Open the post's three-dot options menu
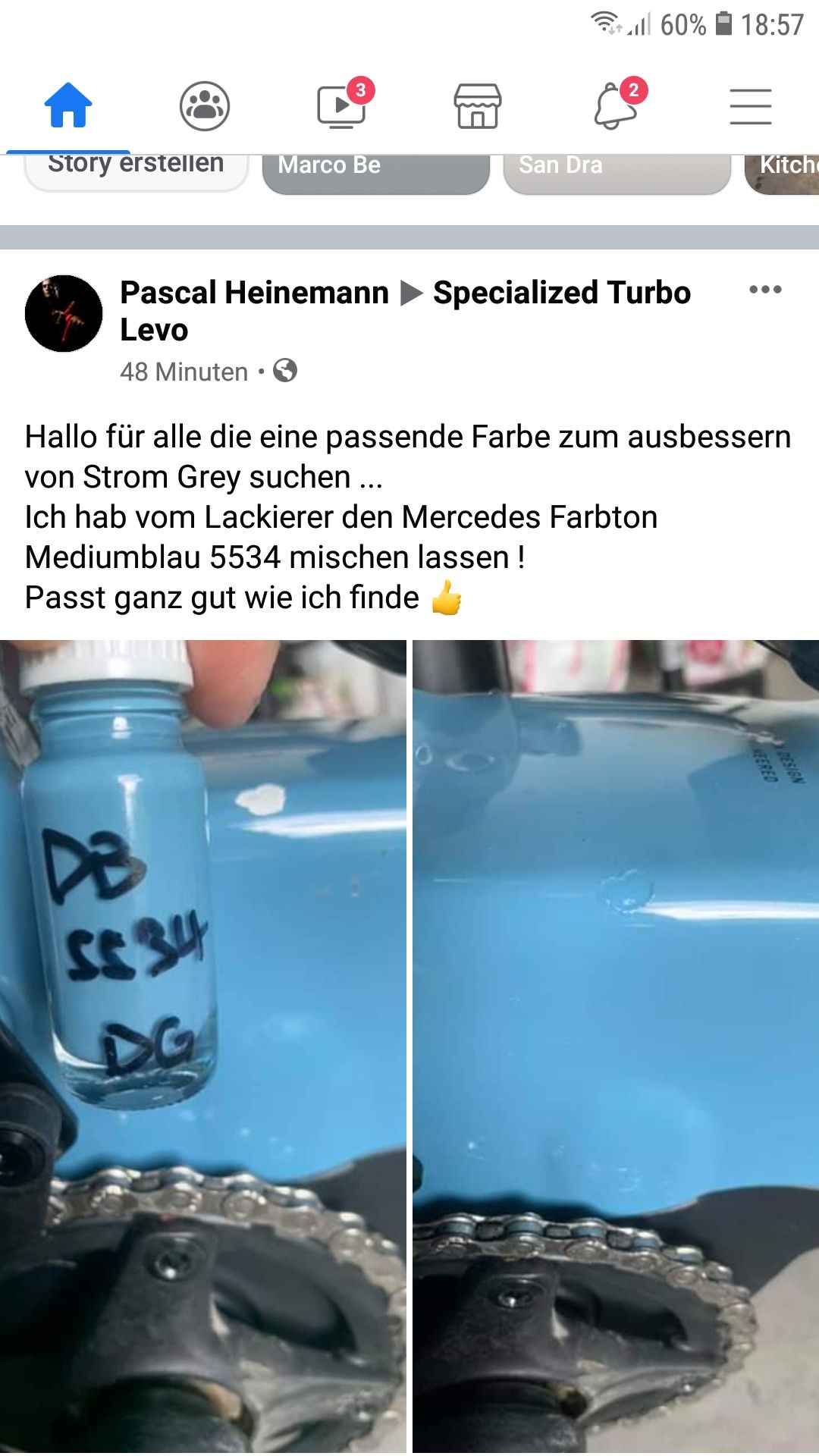The width and height of the screenshot is (819, 1456). point(765,290)
